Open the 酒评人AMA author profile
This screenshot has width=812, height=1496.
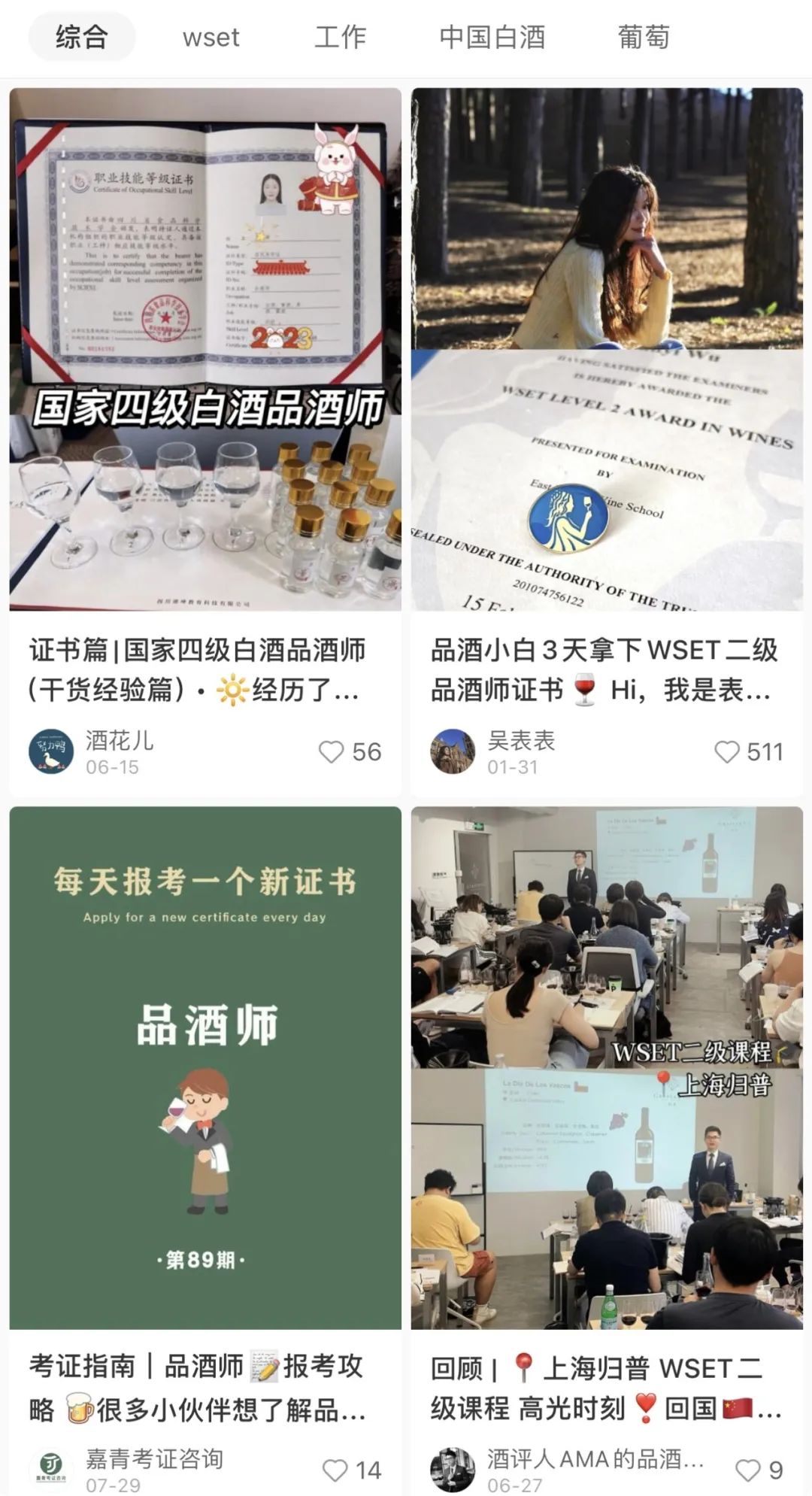point(453,1469)
